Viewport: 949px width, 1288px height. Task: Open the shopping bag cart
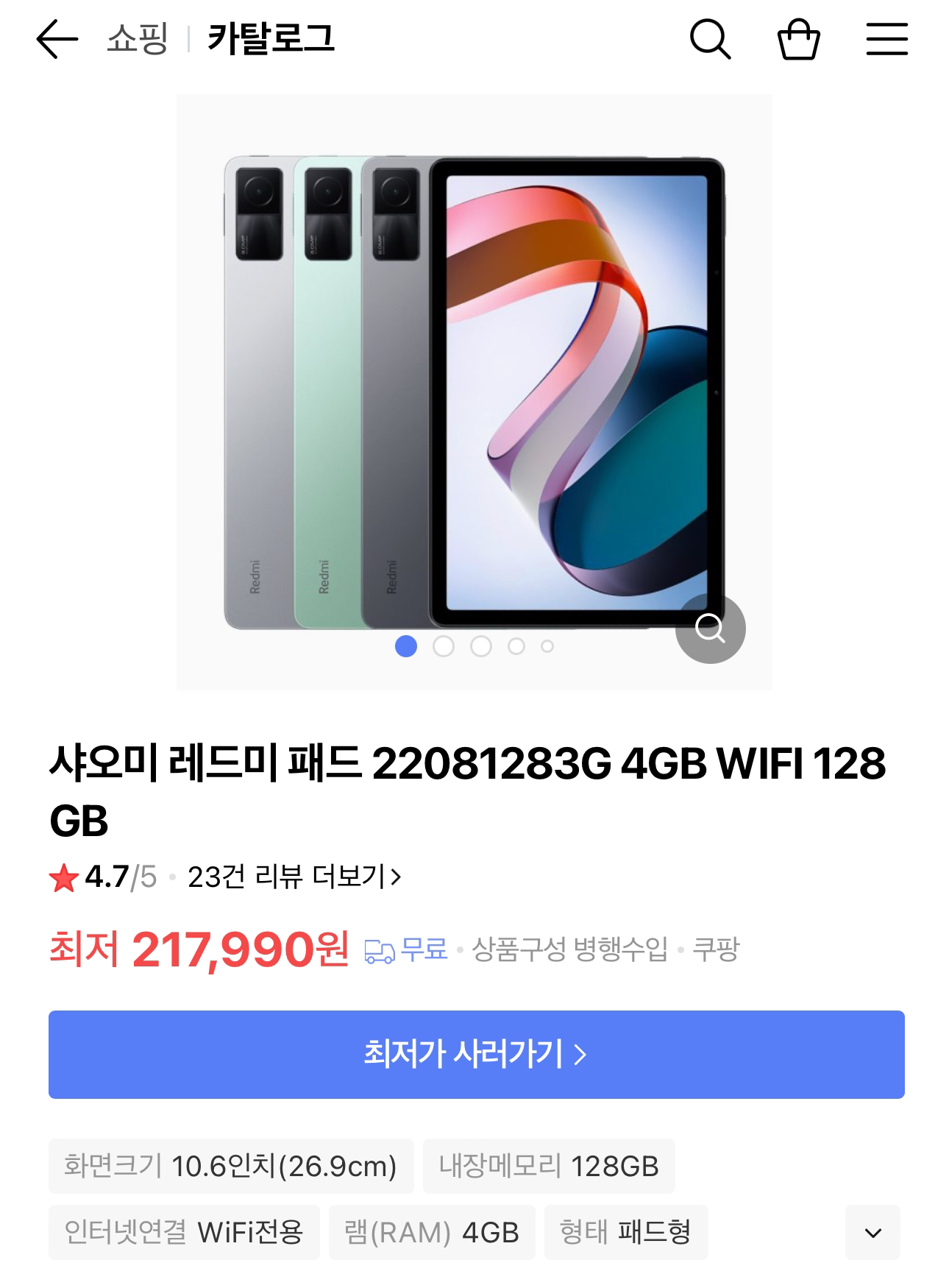point(798,39)
